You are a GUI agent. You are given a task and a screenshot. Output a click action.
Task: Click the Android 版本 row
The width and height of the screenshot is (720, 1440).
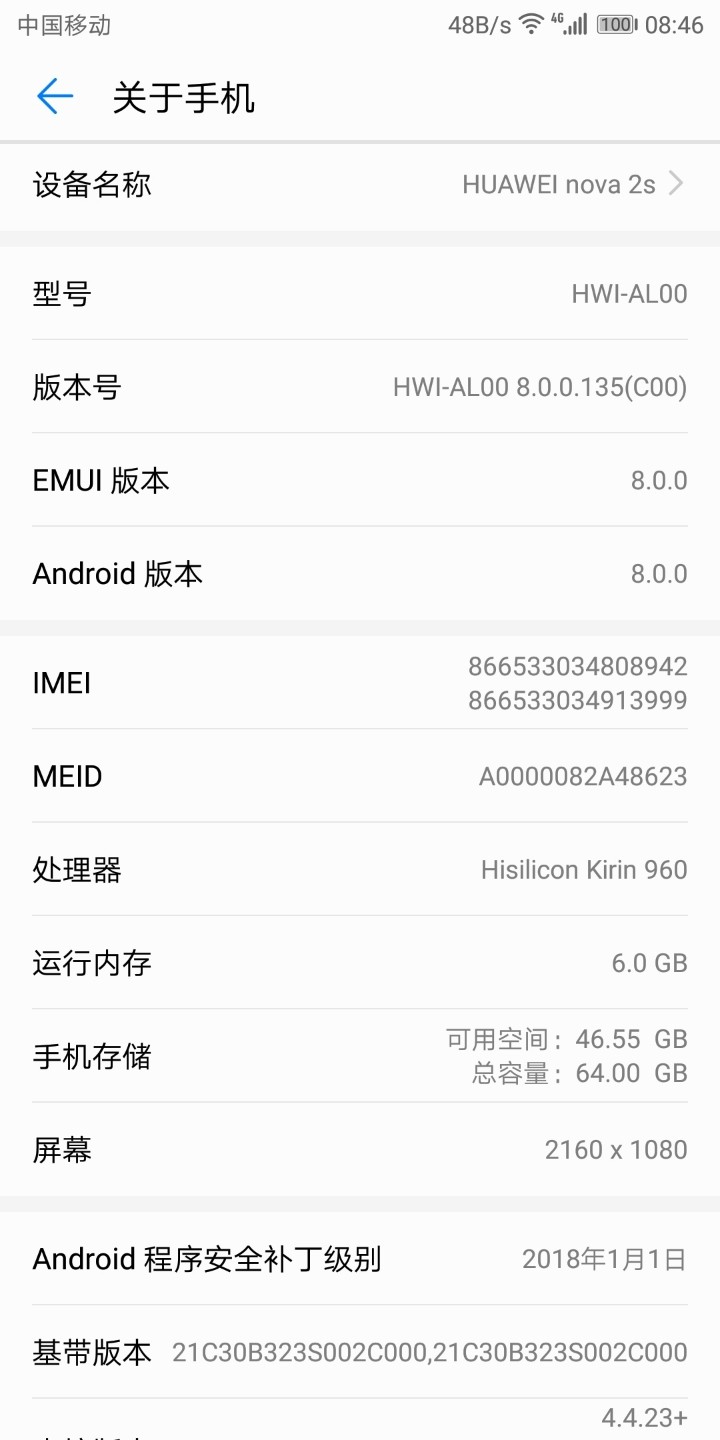360,573
